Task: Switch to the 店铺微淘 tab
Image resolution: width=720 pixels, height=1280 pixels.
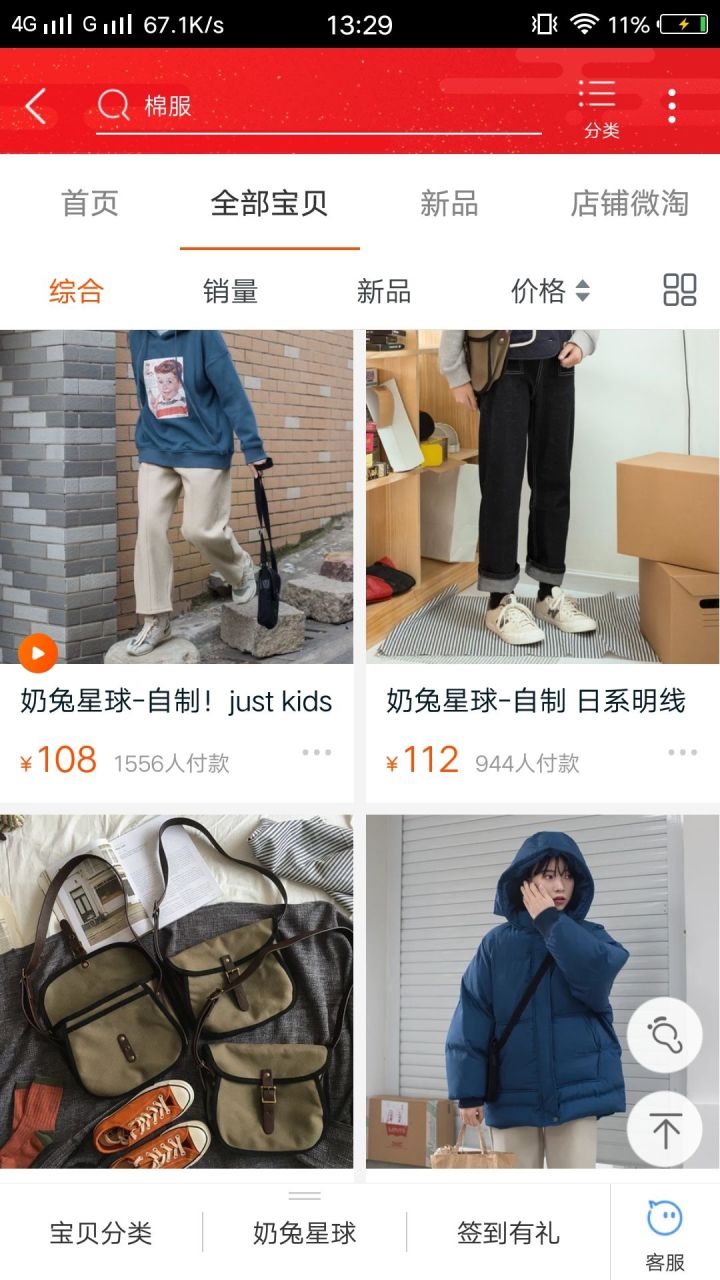Action: coord(629,204)
